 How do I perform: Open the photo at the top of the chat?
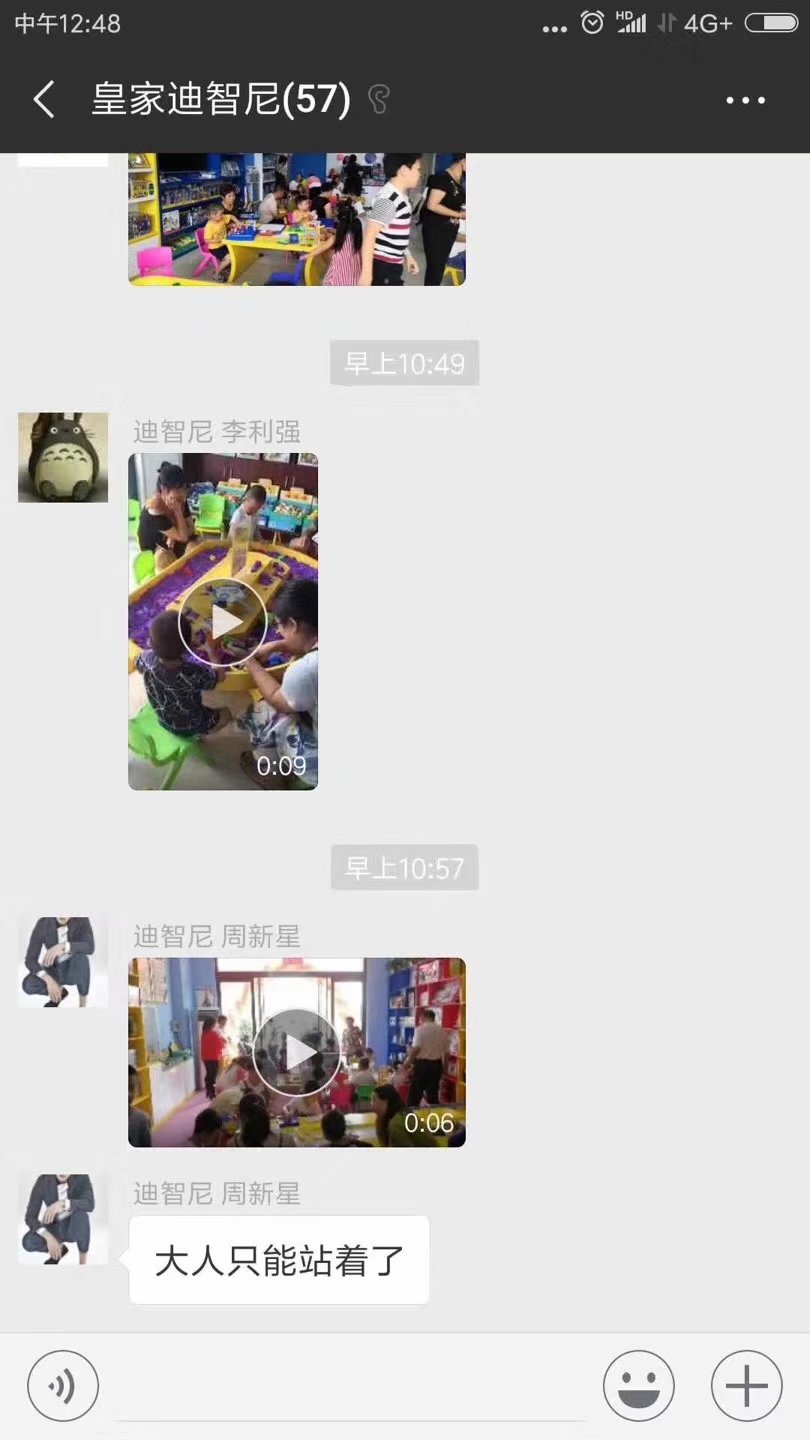(x=297, y=218)
